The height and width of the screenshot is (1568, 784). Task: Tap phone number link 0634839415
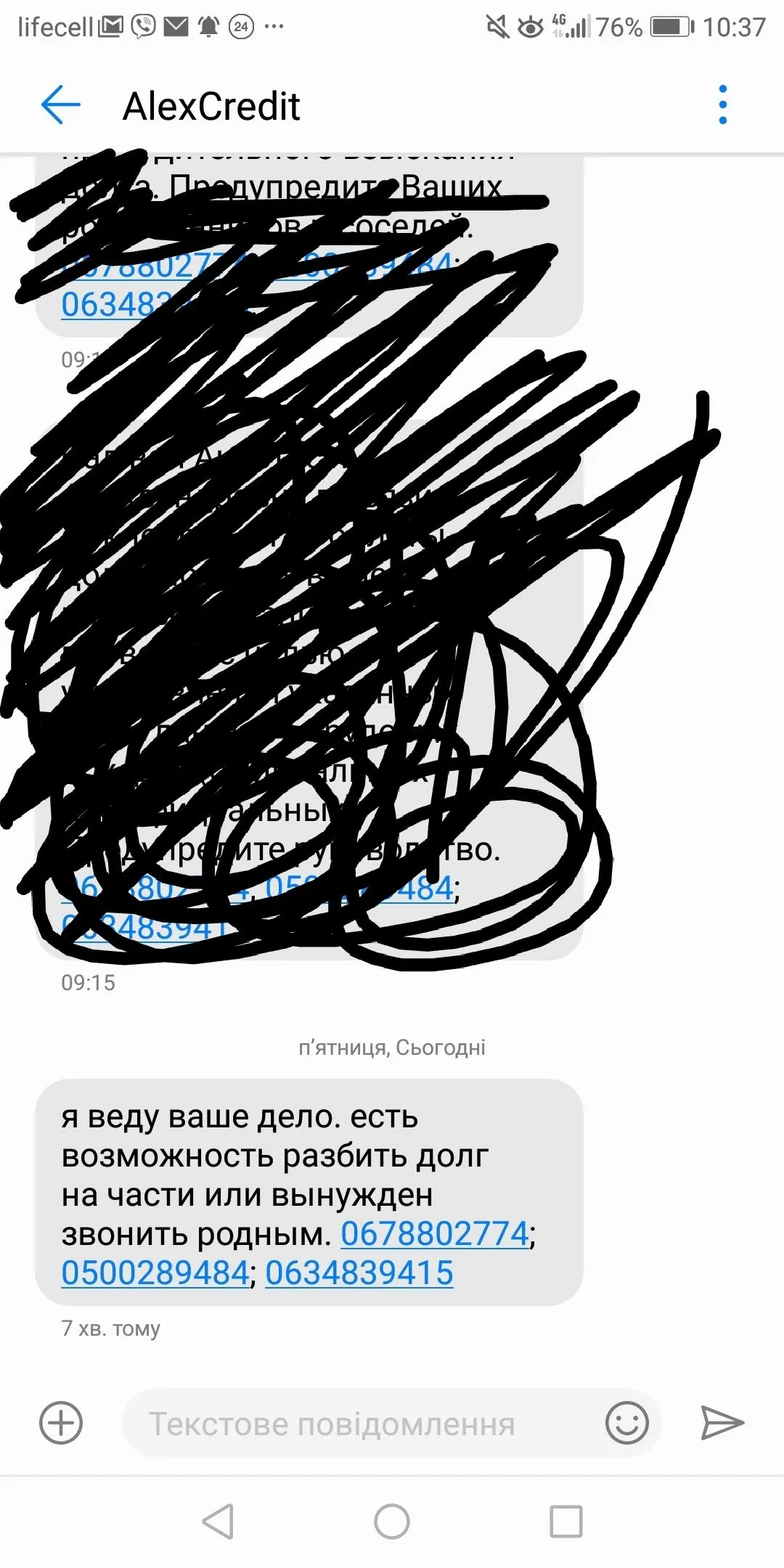coord(359,1273)
